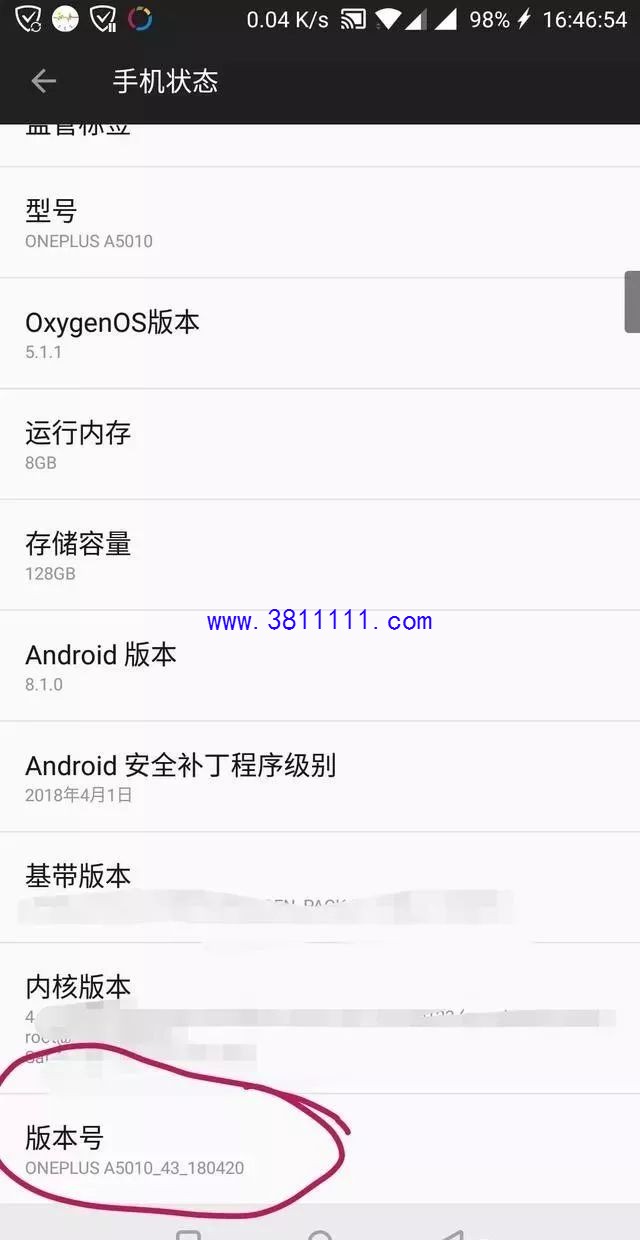Tap the 型号 ONEPLUS A5010 row

click(320, 223)
